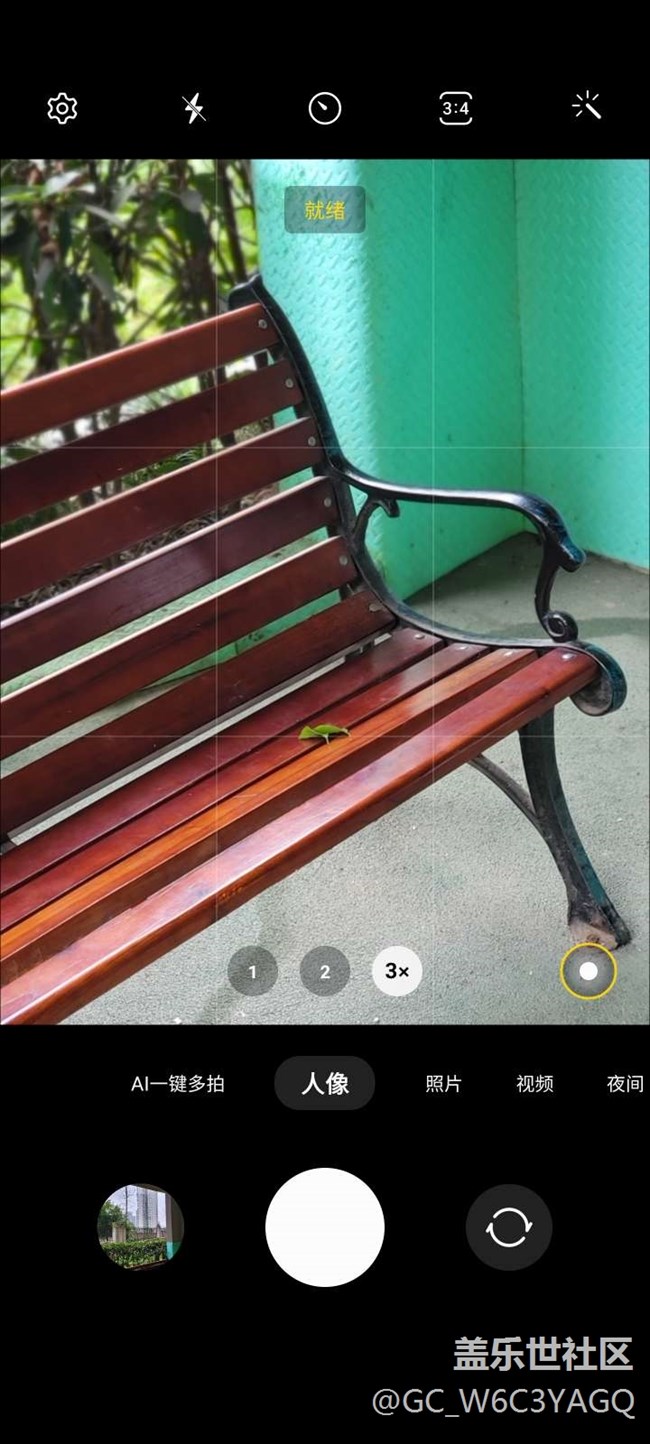
Task: Switch to 照片 photo mode
Action: pyautogui.click(x=443, y=1083)
